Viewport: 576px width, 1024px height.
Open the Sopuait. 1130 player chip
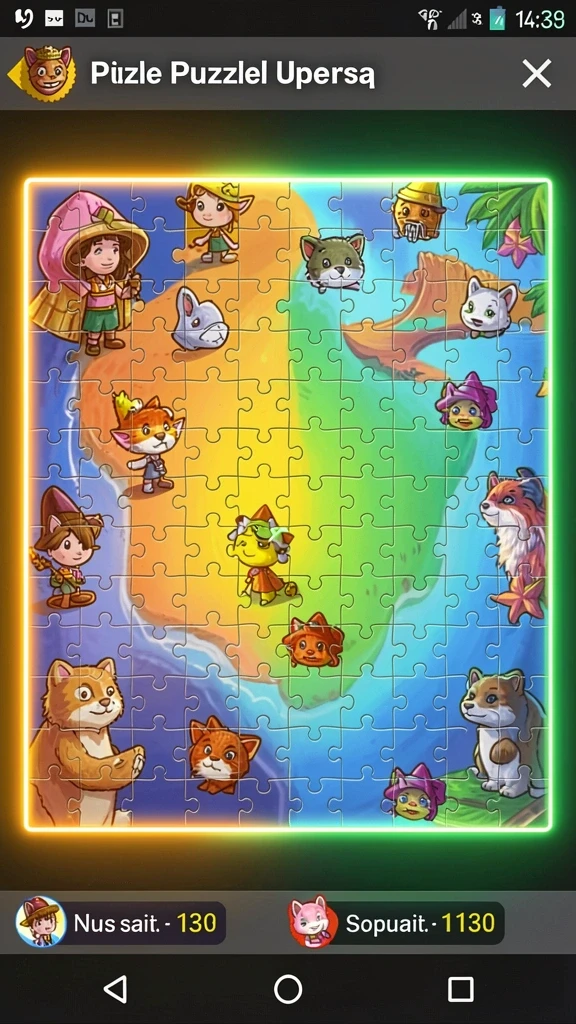click(x=396, y=922)
